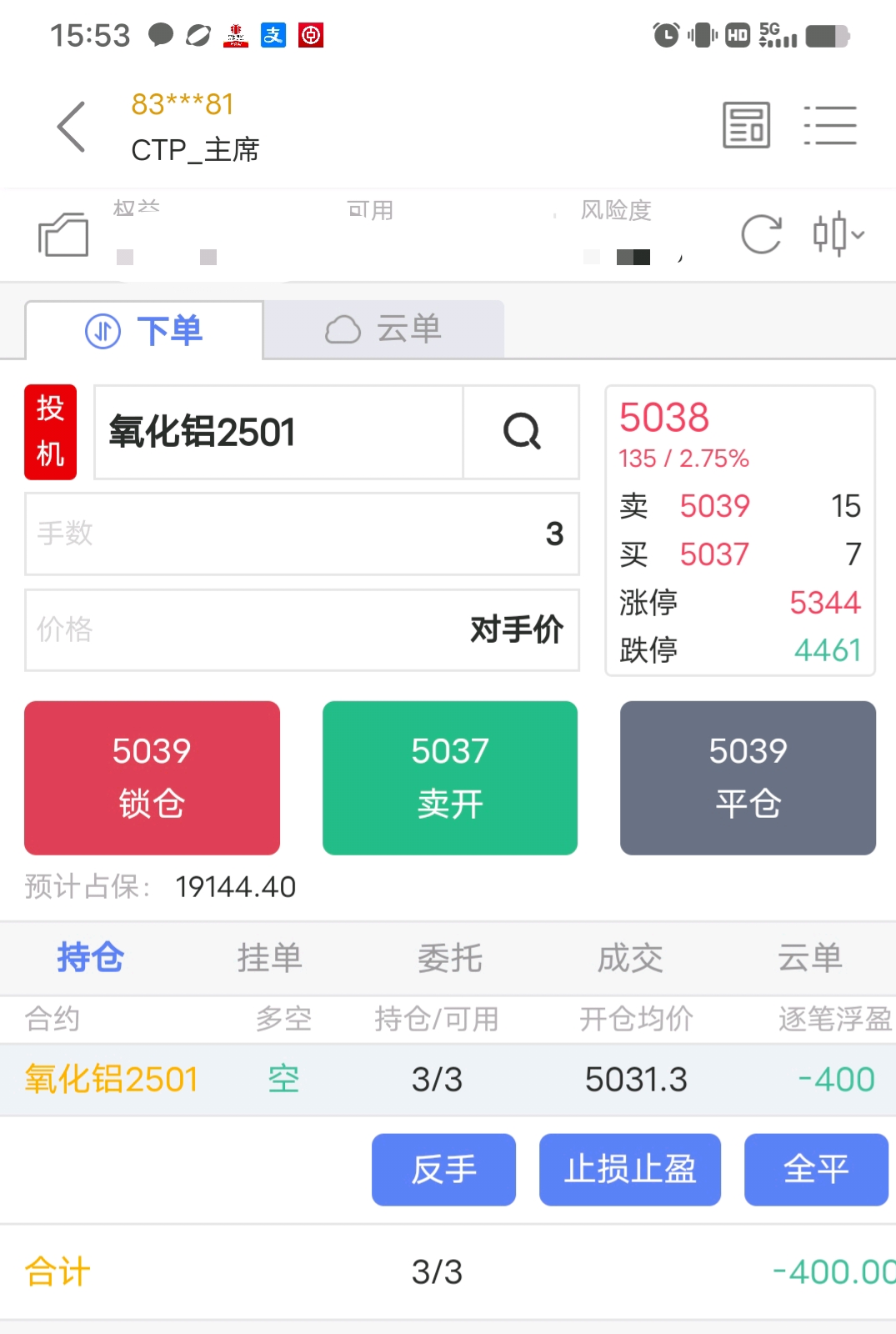
Task: Tap 反手 to reverse the position
Action: [443, 1169]
